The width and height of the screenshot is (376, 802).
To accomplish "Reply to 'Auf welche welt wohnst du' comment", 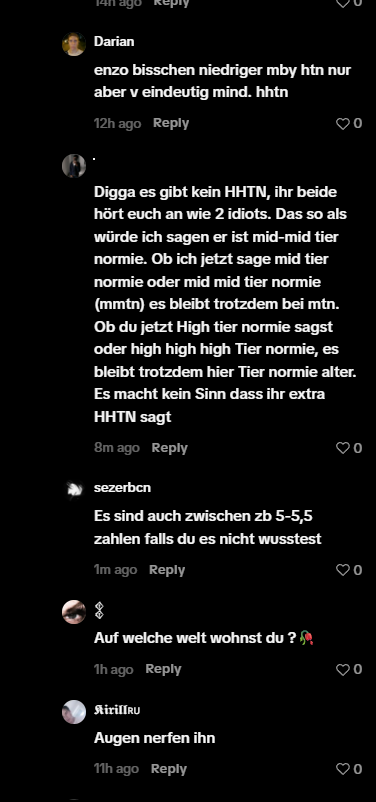I will (163, 669).
